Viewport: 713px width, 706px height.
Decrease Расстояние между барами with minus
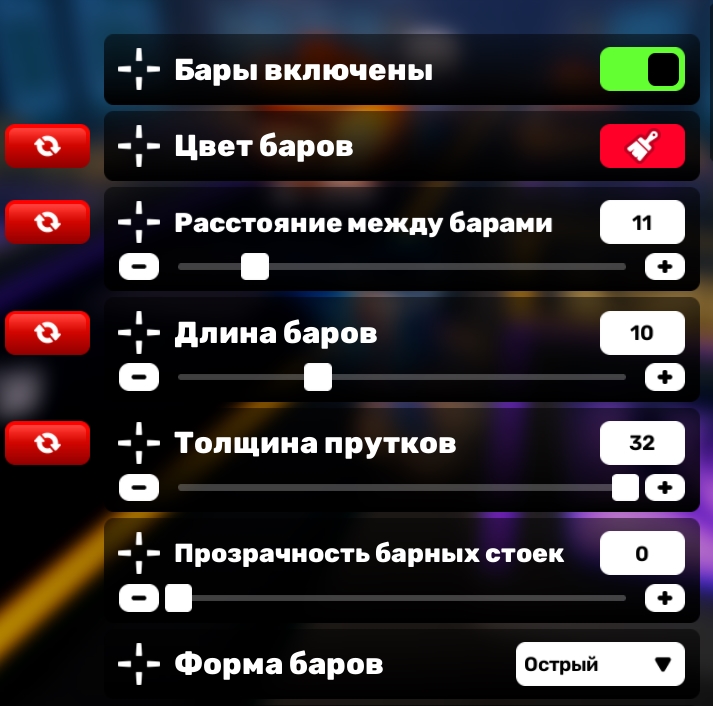(139, 267)
